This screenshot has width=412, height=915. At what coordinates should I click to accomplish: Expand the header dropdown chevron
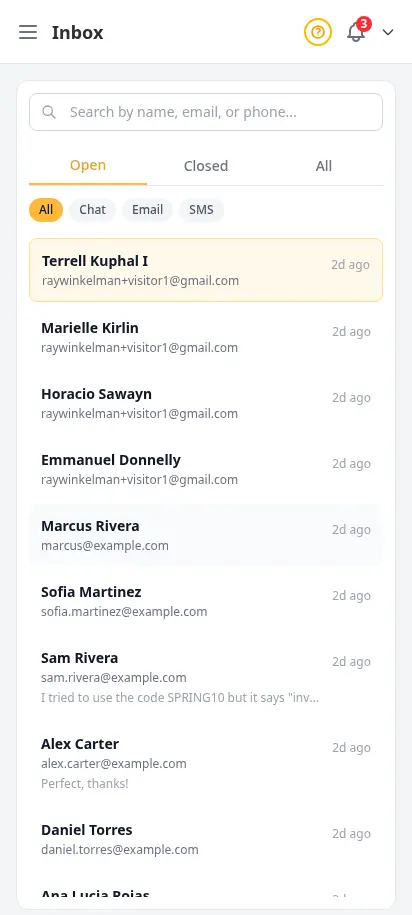[388, 33]
